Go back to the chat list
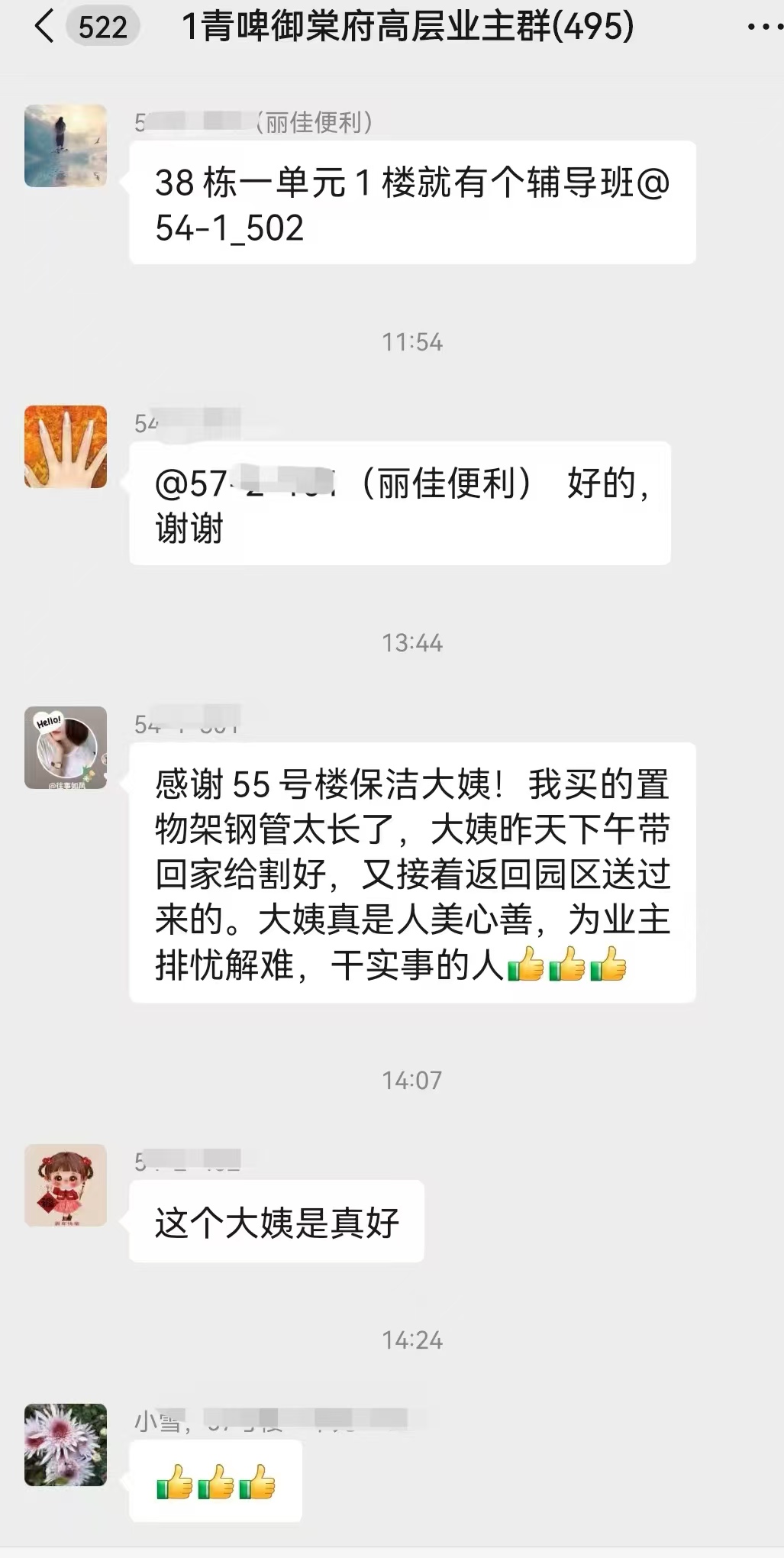The height and width of the screenshot is (1558, 784). pos(44,27)
